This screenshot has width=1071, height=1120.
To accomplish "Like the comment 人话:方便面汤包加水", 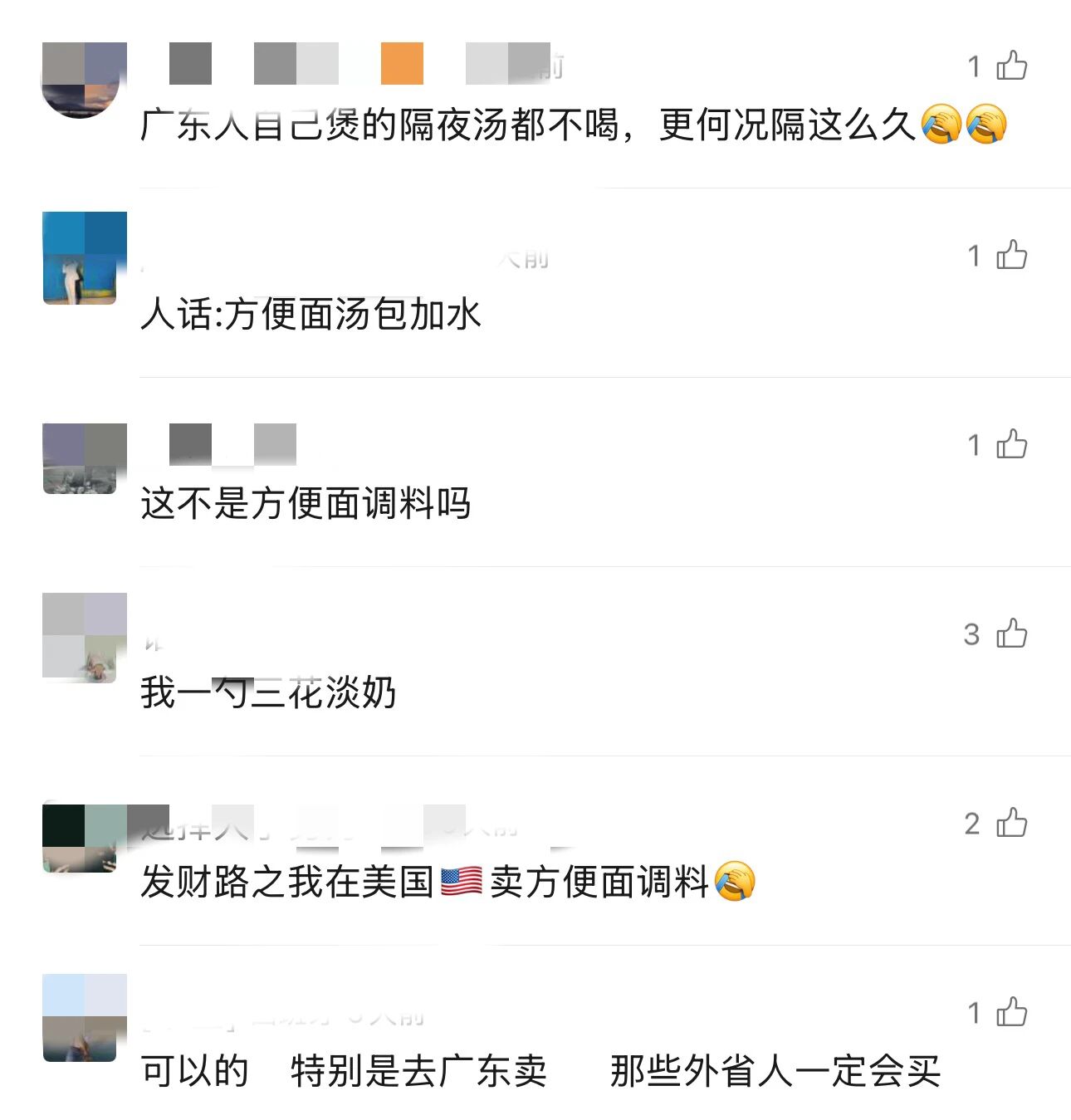I will (1011, 255).
